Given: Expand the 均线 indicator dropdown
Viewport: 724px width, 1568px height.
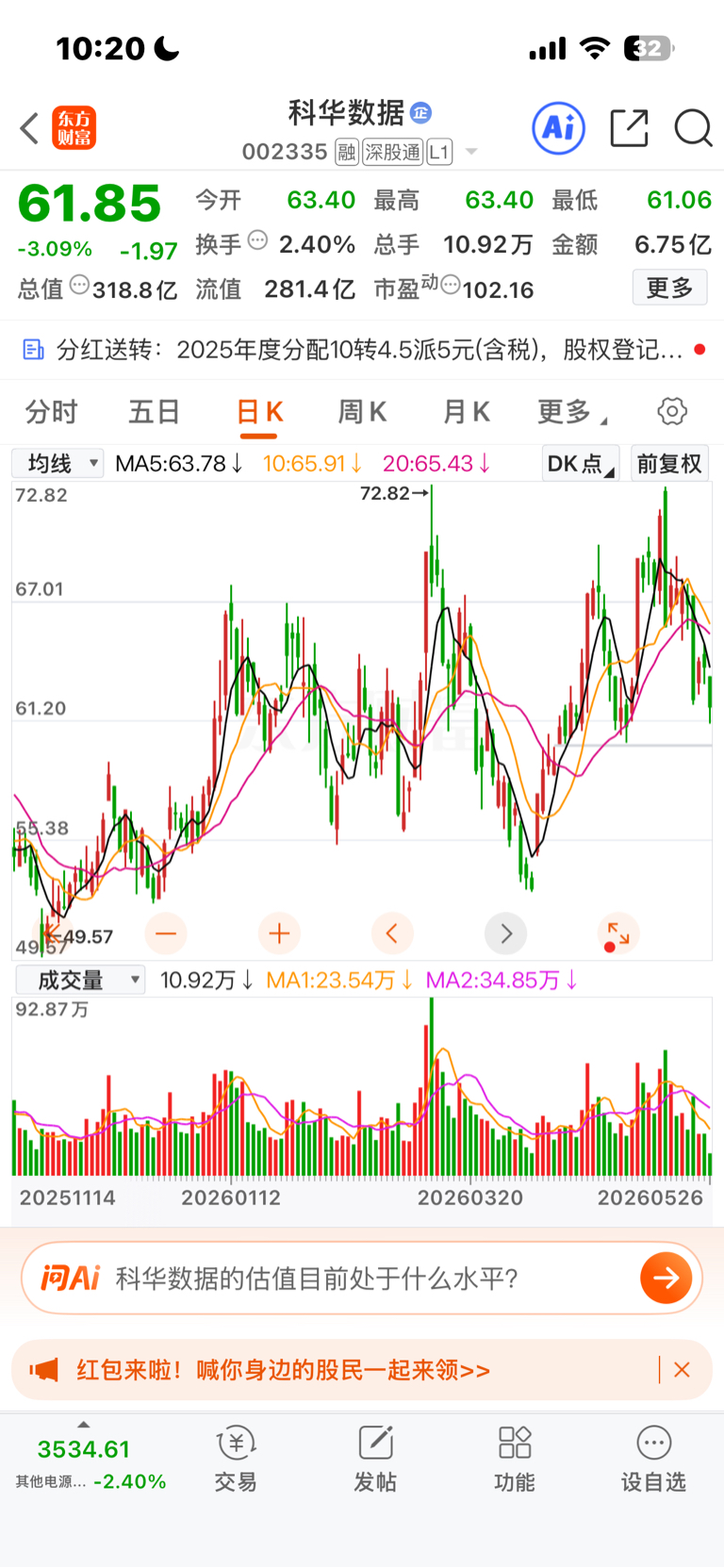Looking at the screenshot, I should click(x=58, y=463).
